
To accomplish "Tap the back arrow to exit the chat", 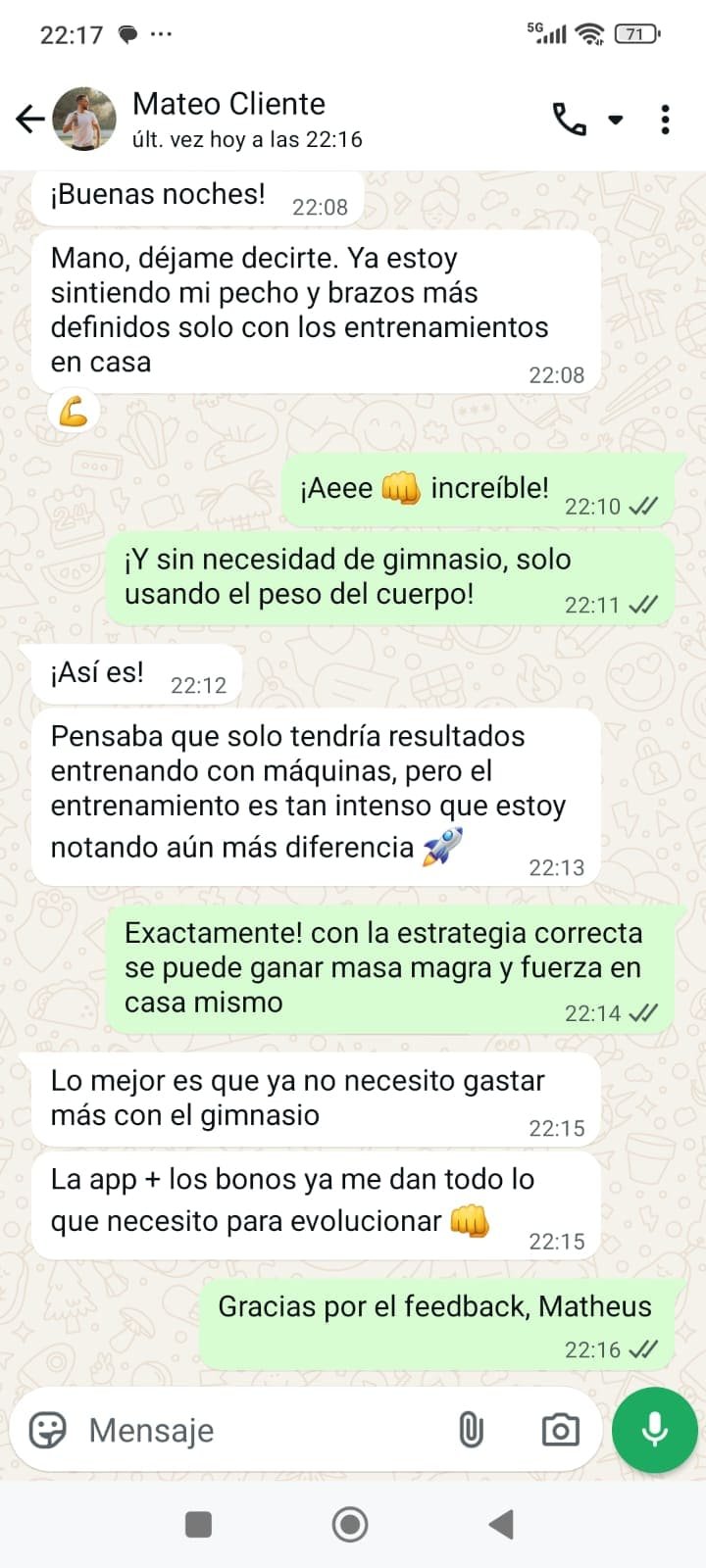I will (x=29, y=118).
